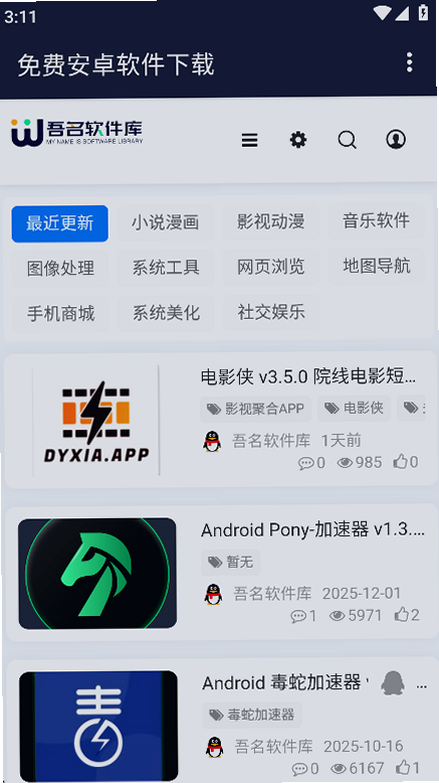Choose the 系统工具 category

click(166, 268)
